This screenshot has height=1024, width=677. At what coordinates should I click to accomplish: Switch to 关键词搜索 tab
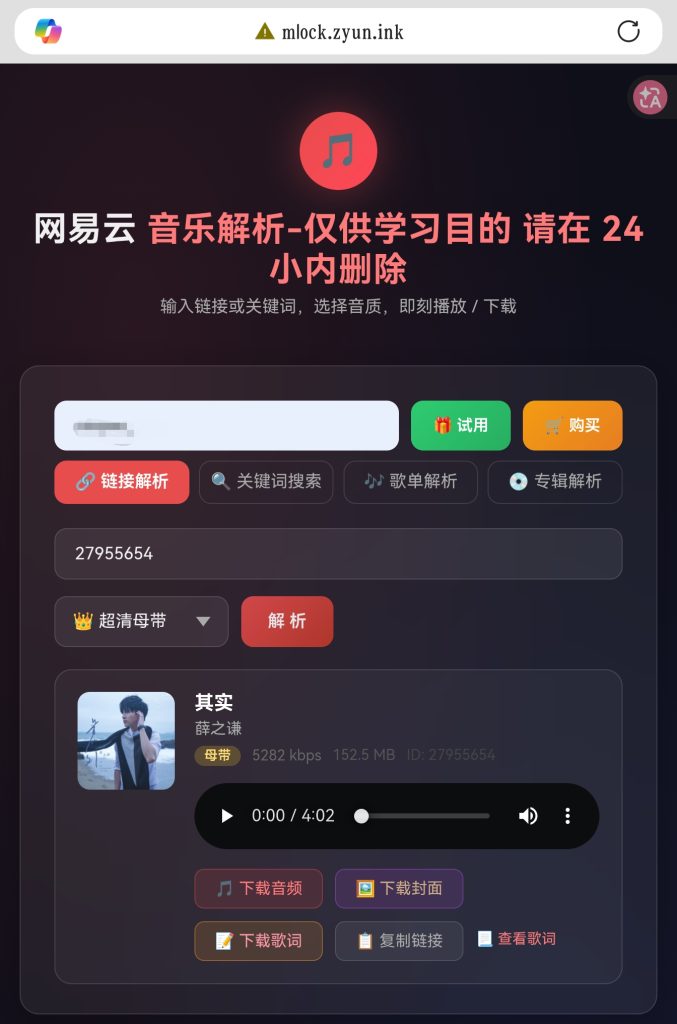[266, 482]
